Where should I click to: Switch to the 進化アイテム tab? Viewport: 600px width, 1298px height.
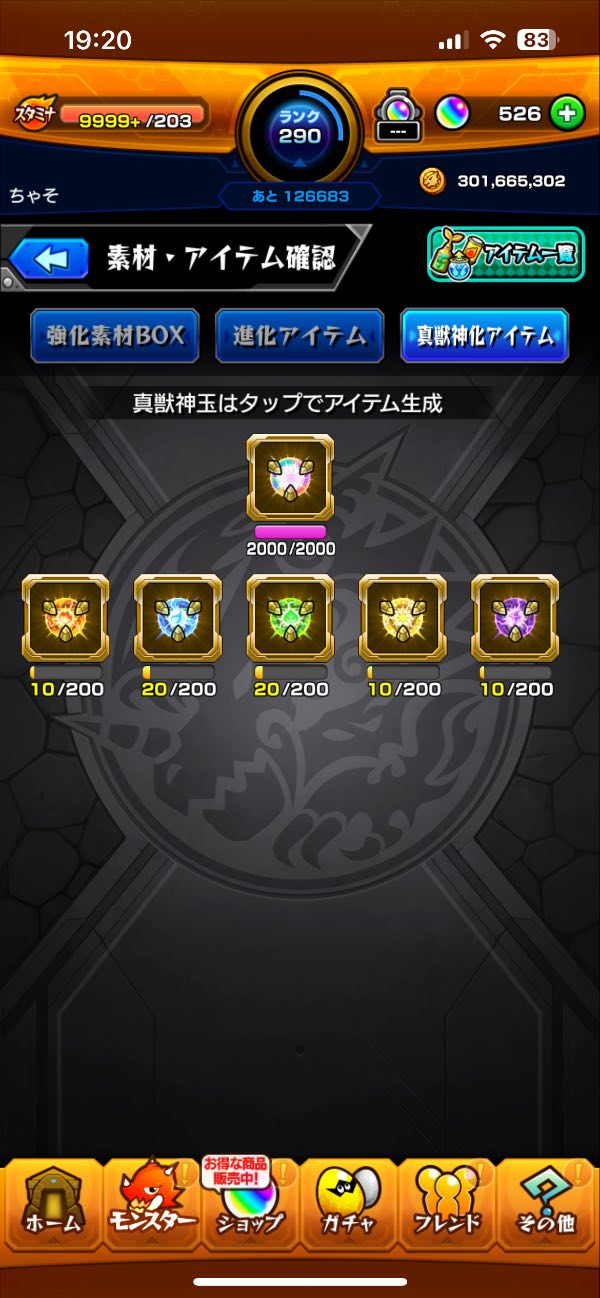(300, 336)
